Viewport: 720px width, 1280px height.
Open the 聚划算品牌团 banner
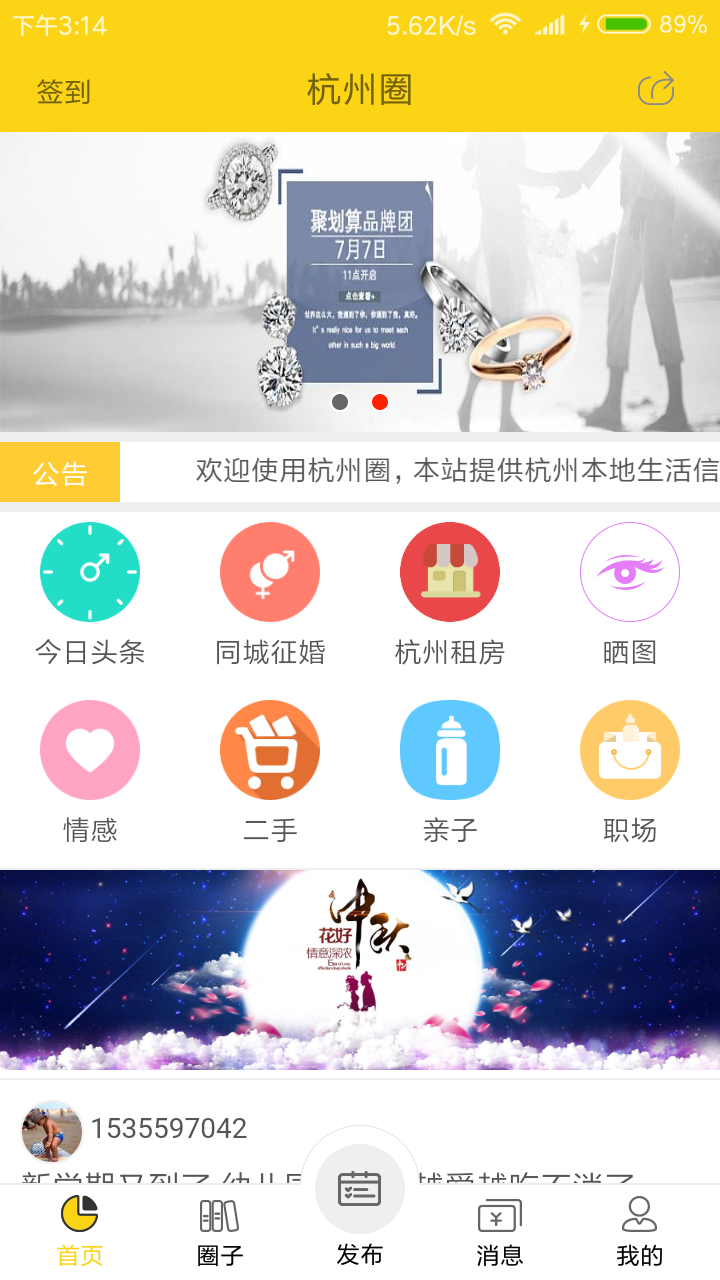pyautogui.click(x=360, y=282)
